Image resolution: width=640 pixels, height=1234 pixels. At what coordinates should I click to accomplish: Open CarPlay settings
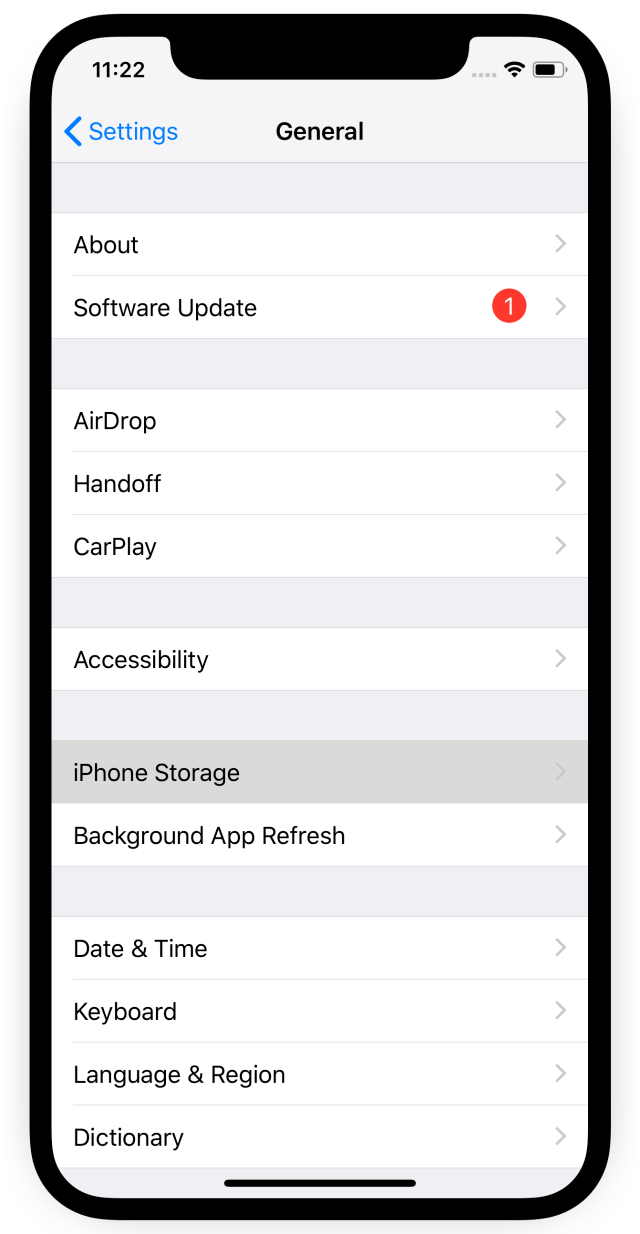(x=320, y=547)
